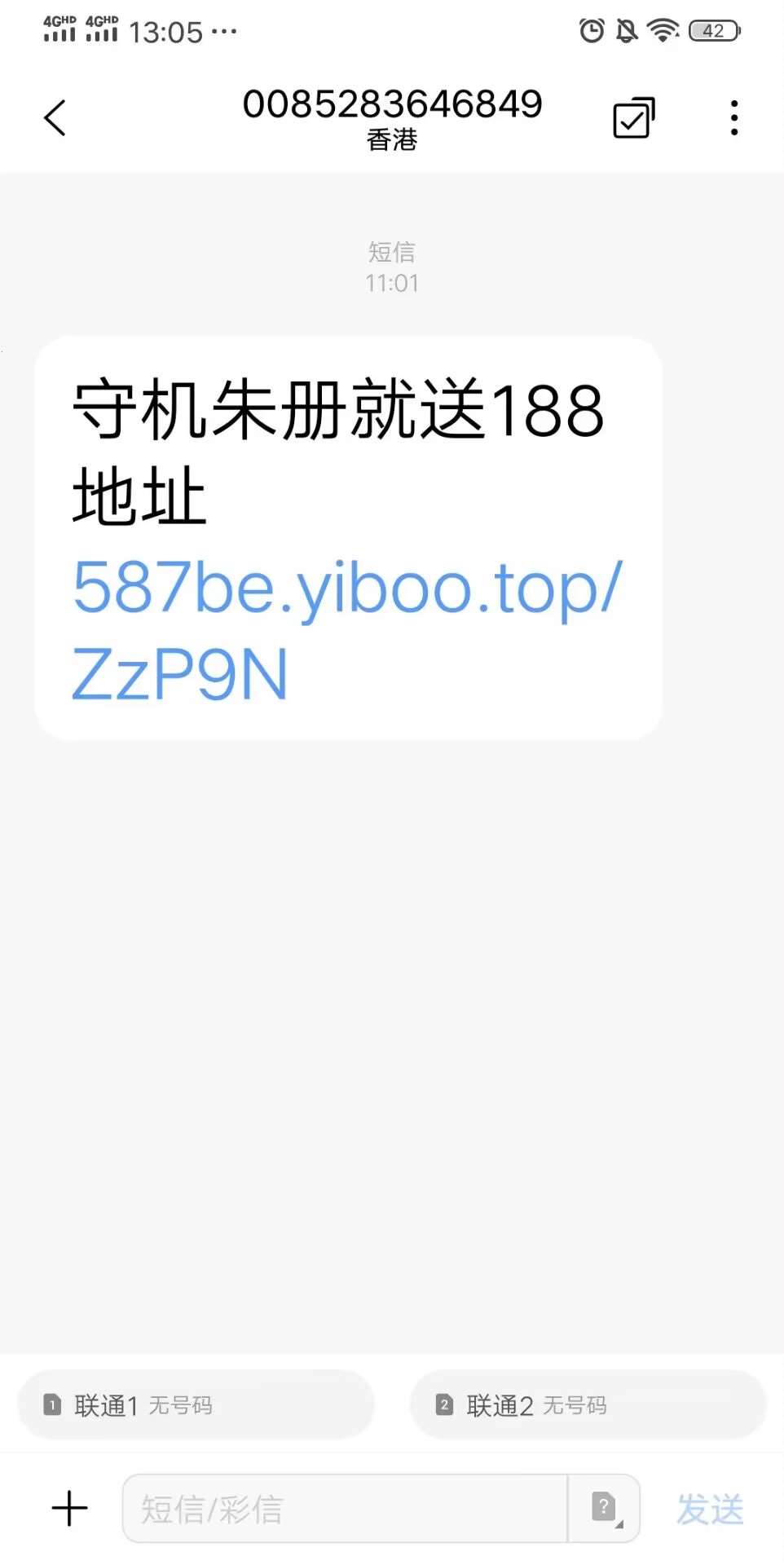The width and height of the screenshot is (784, 1565).
Task: Select the 联通2 SIM card
Action: tap(588, 1404)
